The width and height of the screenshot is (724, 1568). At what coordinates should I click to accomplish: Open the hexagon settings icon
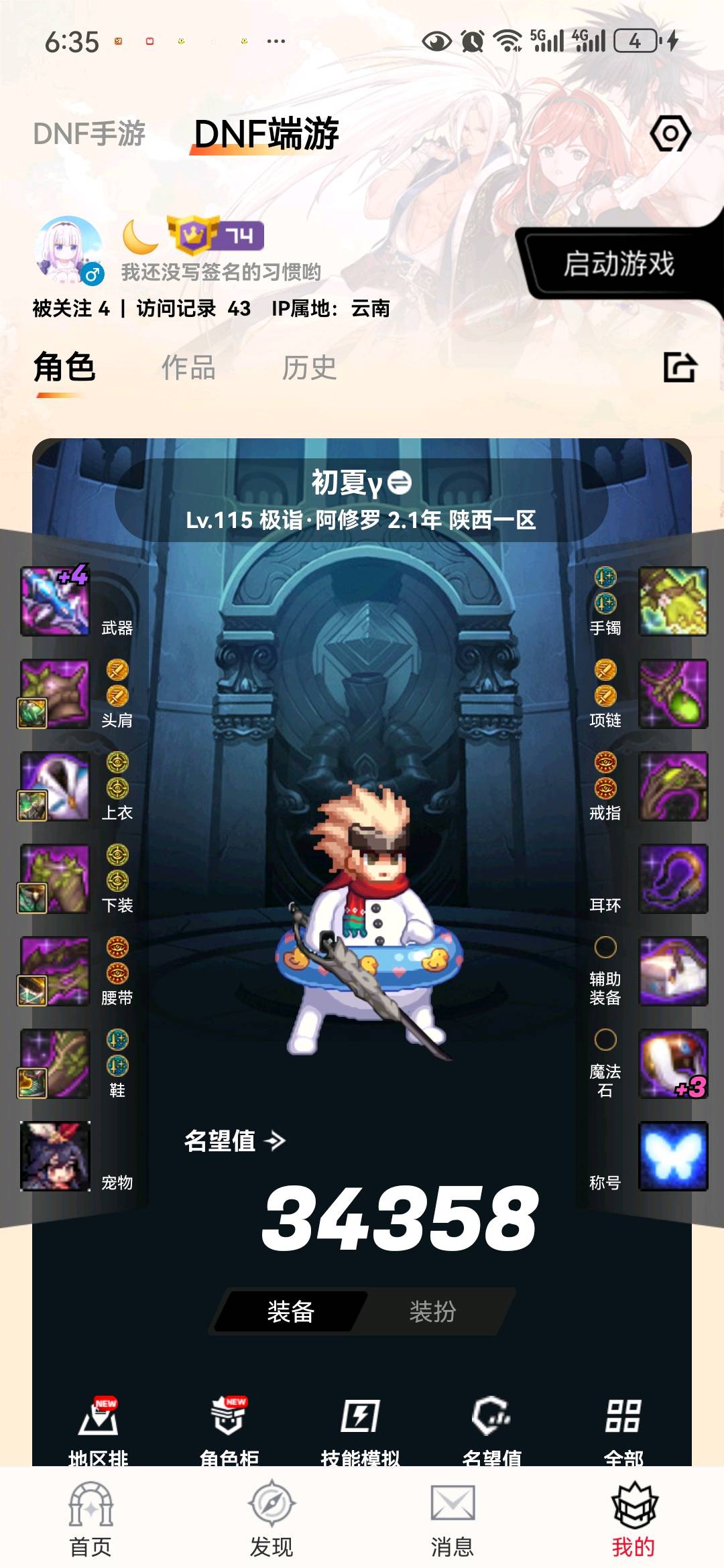670,133
